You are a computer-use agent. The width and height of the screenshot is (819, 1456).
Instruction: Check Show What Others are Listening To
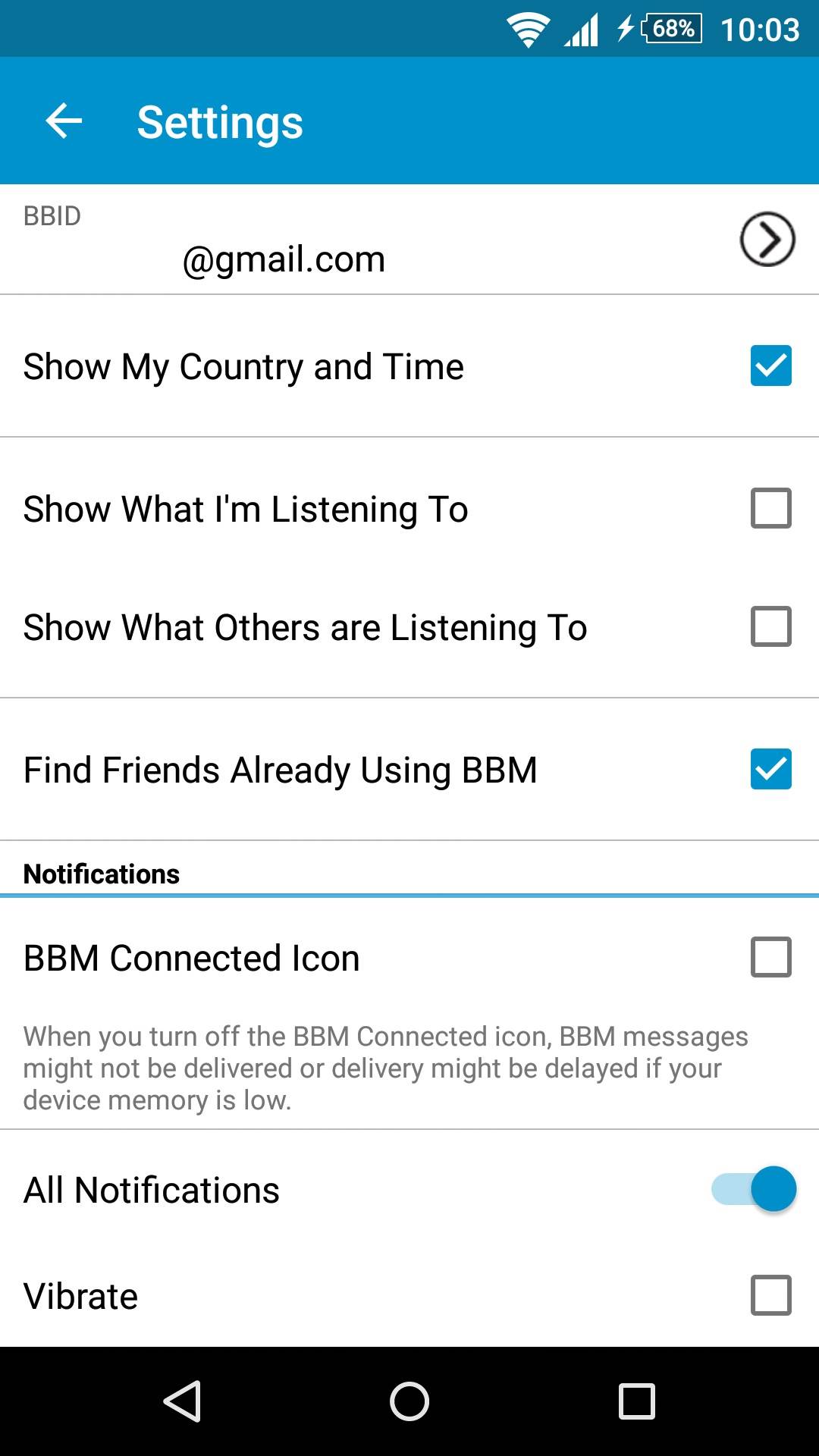pyautogui.click(x=770, y=626)
